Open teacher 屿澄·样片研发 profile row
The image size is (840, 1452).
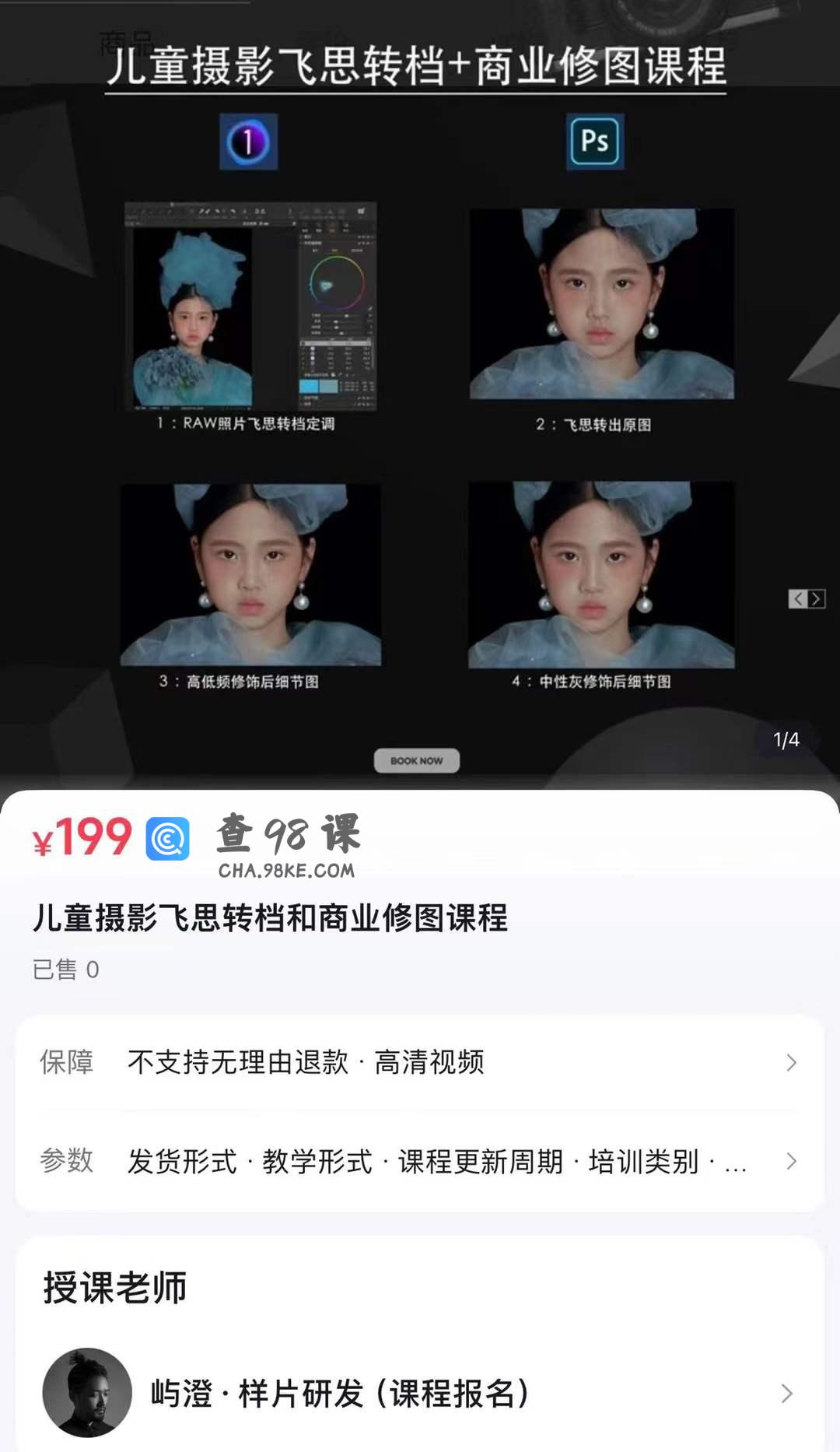pyautogui.click(x=420, y=1393)
